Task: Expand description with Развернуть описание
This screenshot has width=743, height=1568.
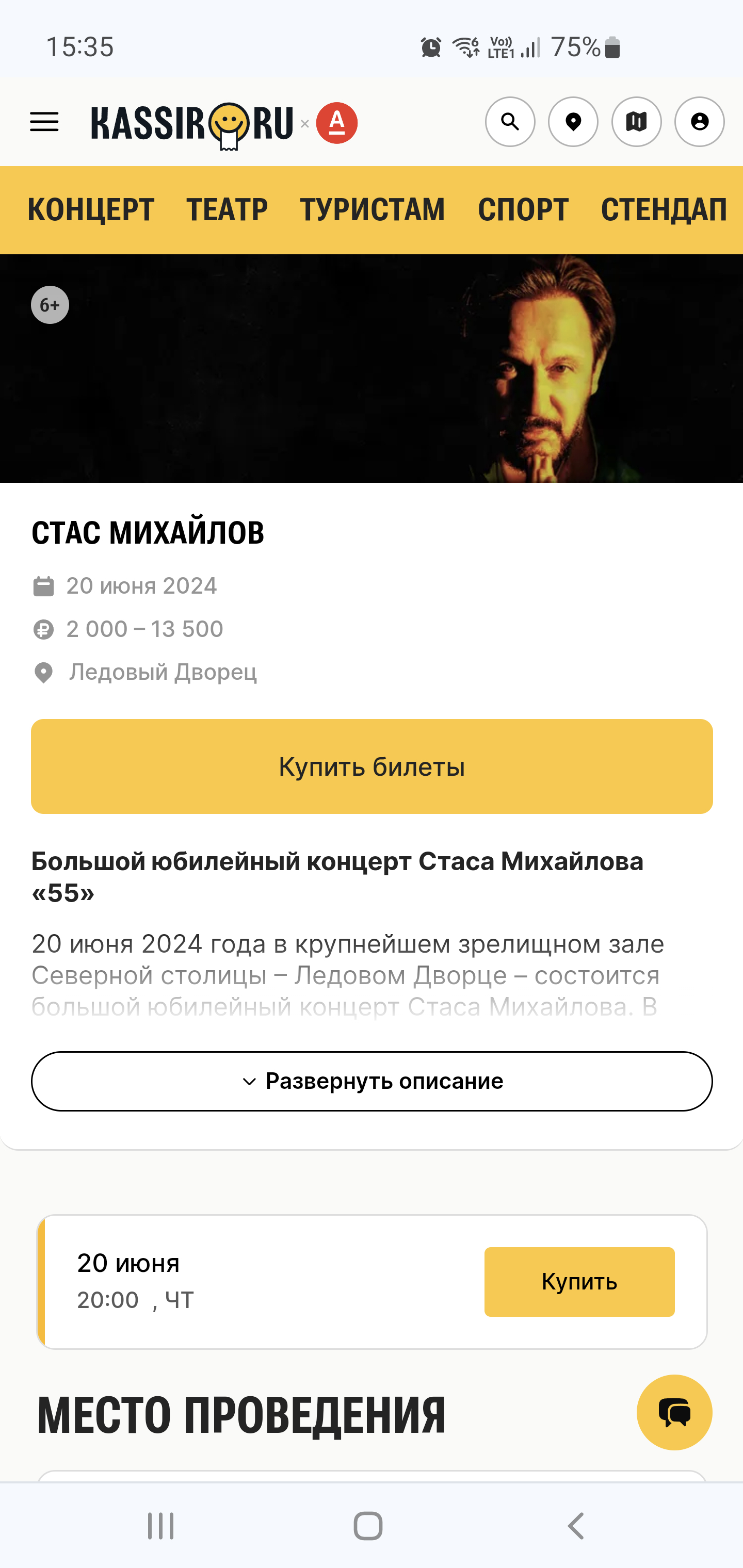Action: tap(372, 1081)
